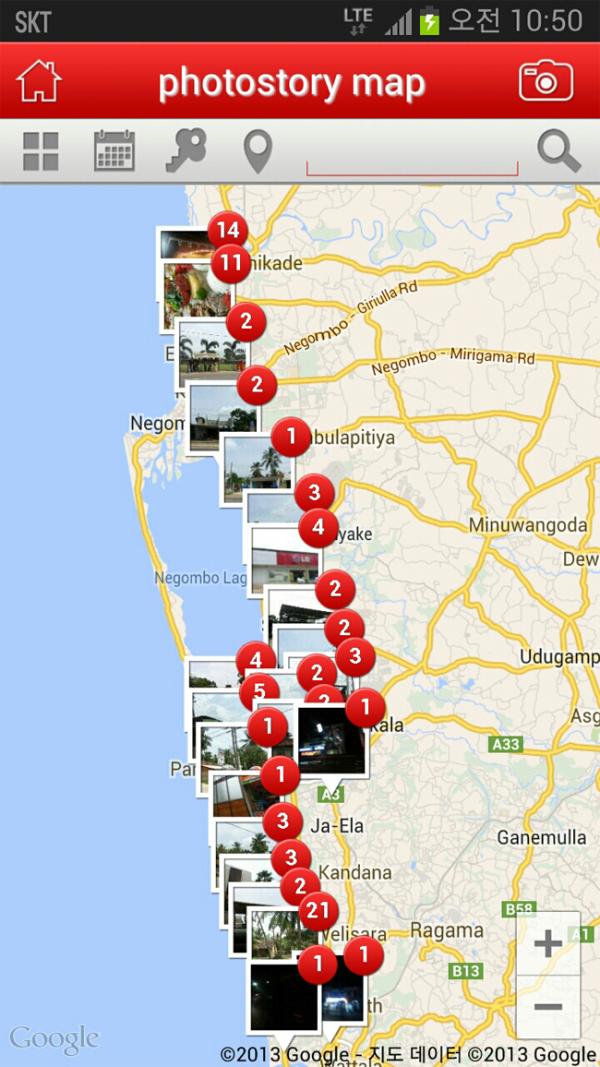Viewport: 600px width, 1067px height.
Task: Open the 5-photo cluster marker
Action: (259, 691)
